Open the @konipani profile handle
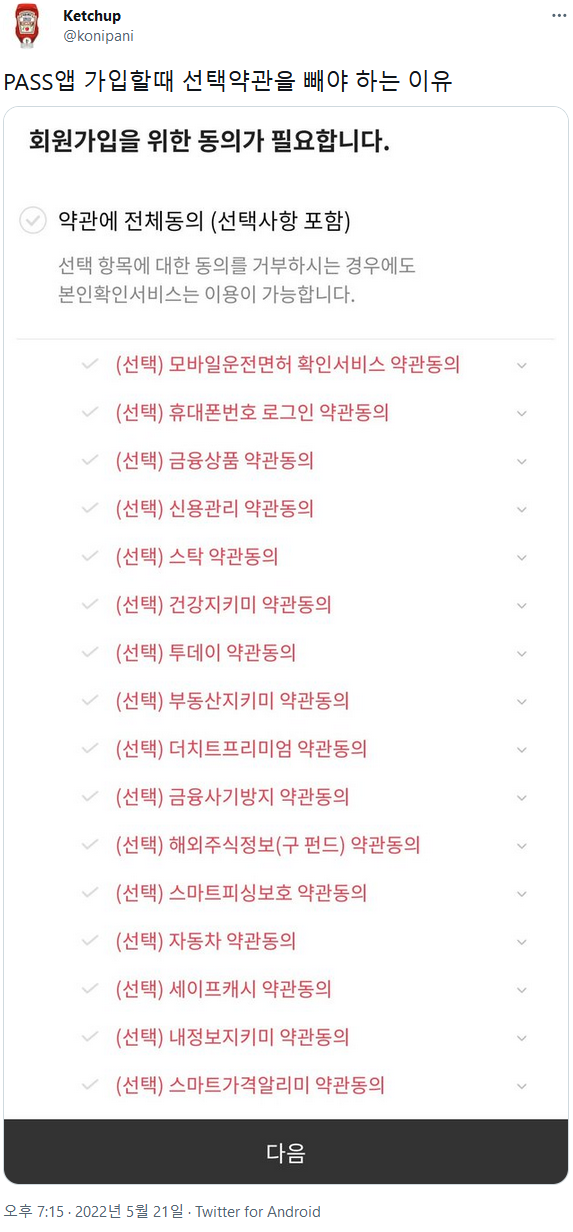This screenshot has height=1232, width=573. point(98,36)
